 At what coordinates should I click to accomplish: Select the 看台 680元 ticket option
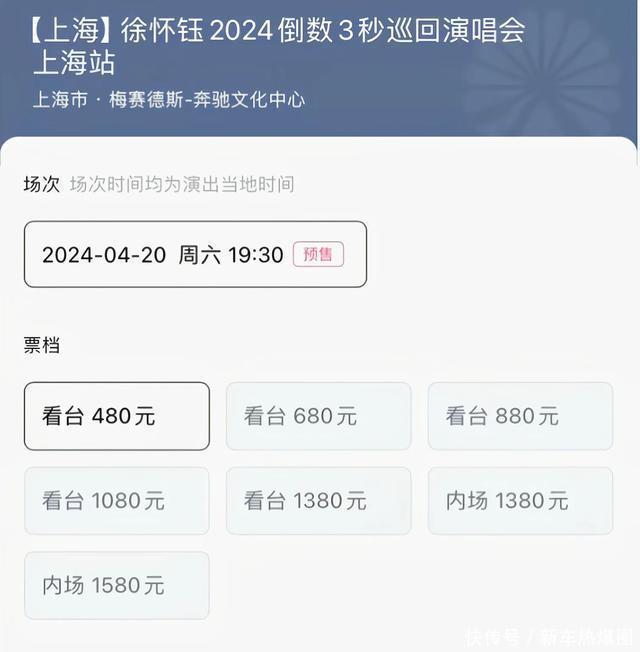coord(318,416)
